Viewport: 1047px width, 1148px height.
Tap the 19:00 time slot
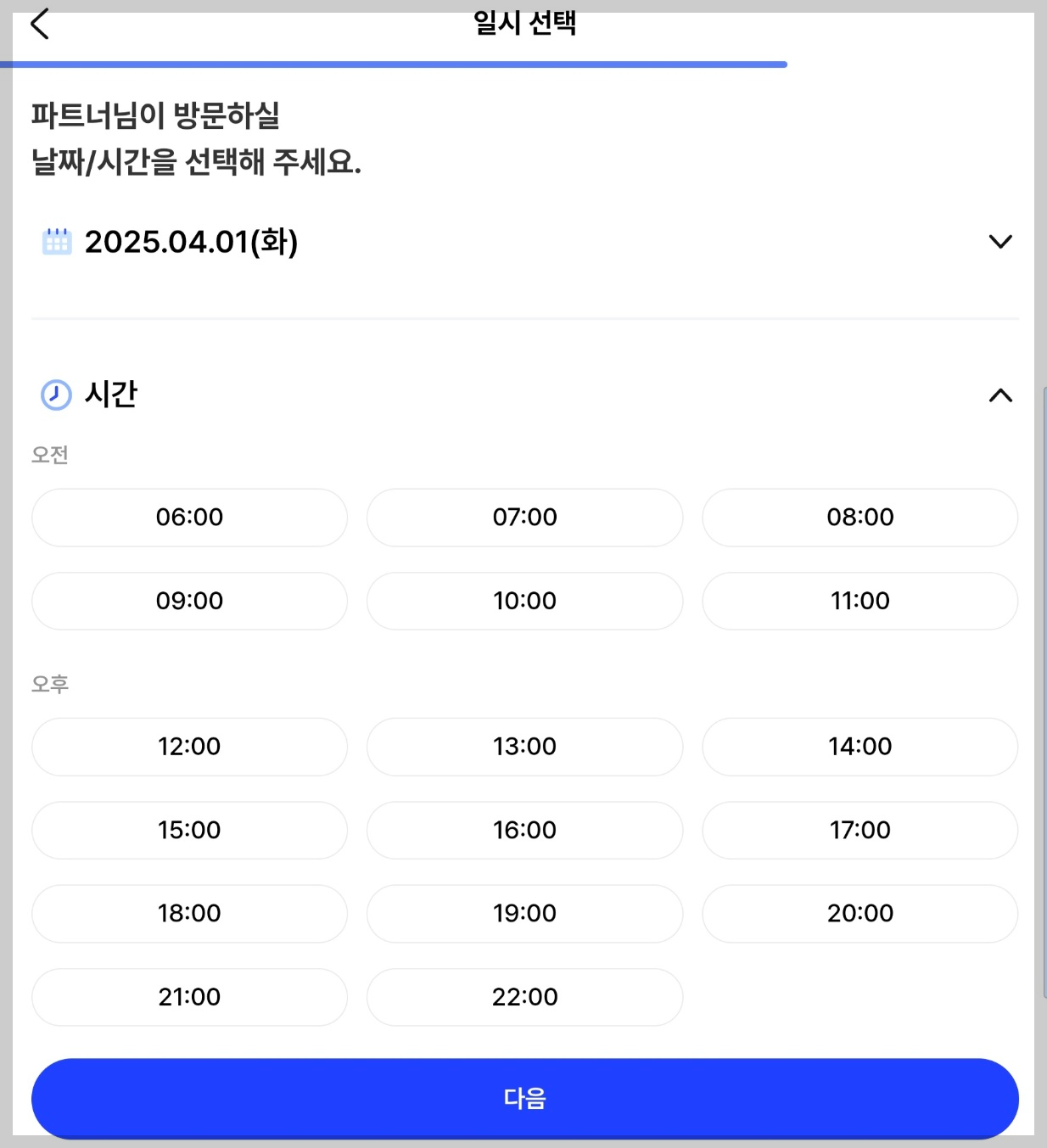pyautogui.click(x=524, y=914)
